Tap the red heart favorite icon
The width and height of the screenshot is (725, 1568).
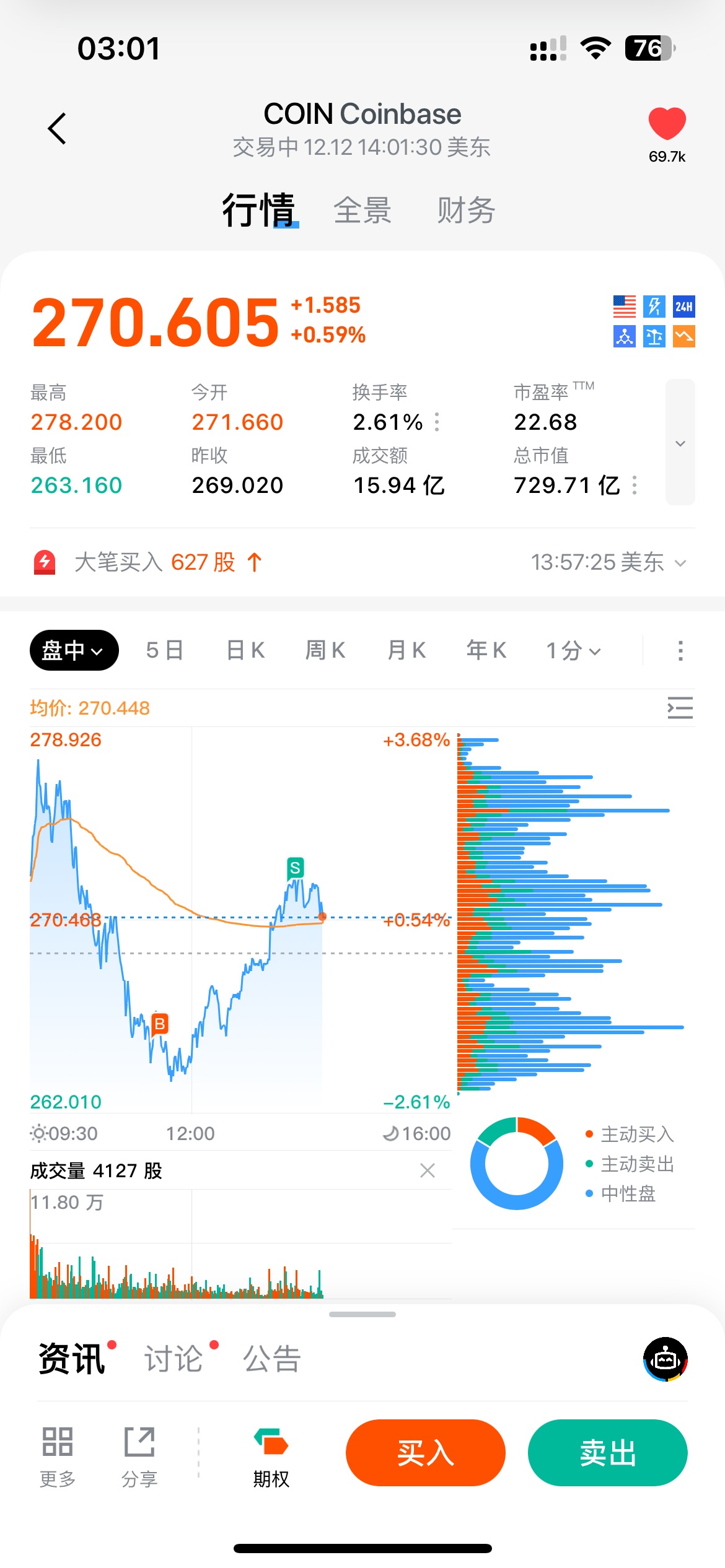(x=667, y=124)
